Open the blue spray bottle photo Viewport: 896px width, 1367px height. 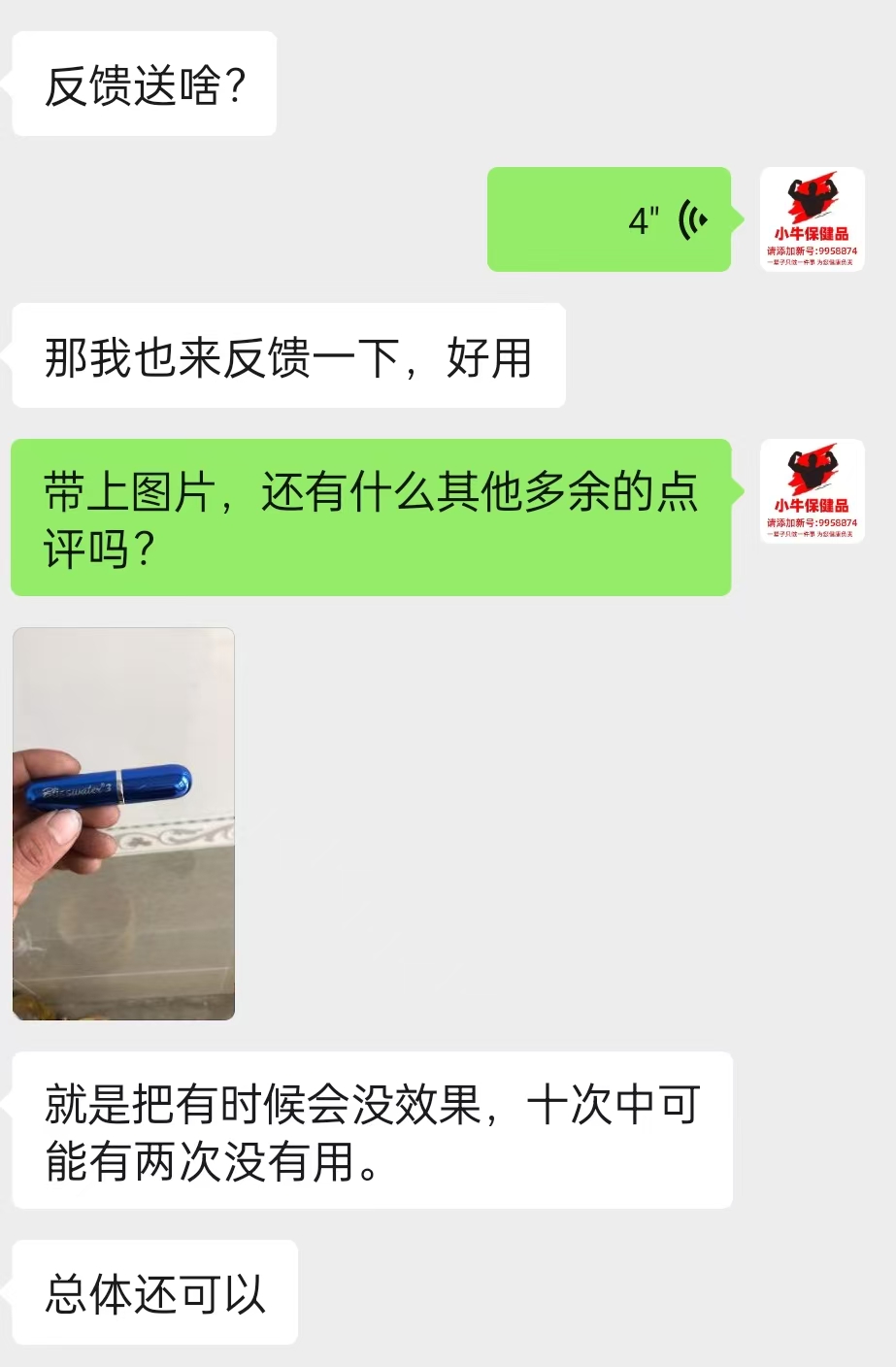[122, 823]
